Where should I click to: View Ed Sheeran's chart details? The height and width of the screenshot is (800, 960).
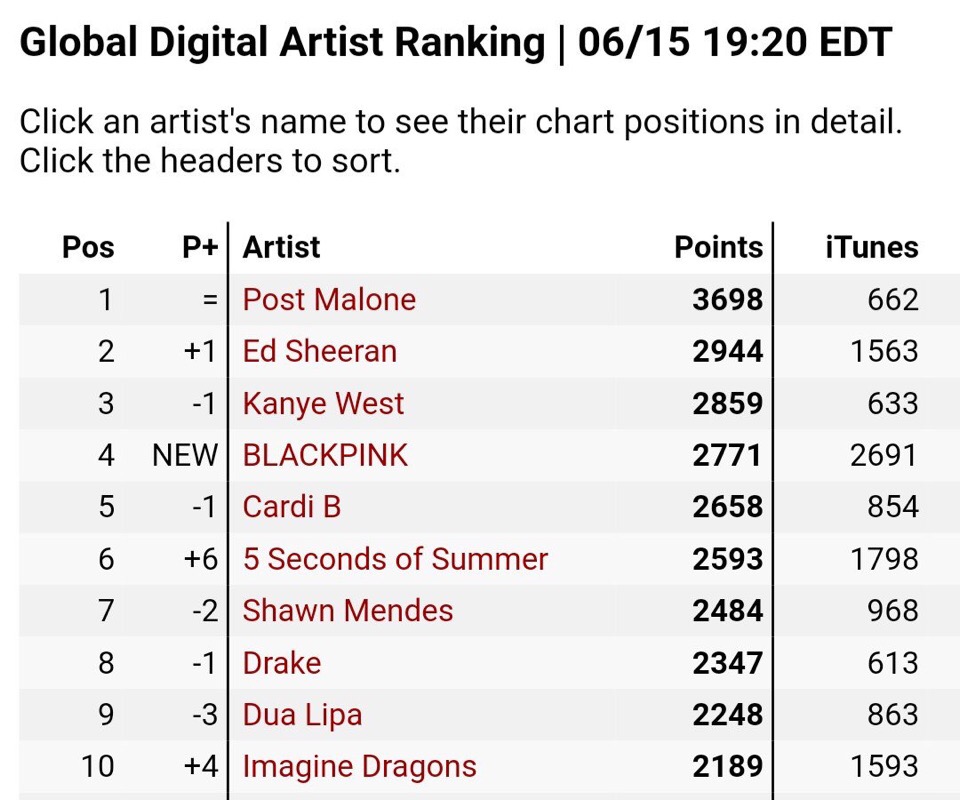pyautogui.click(x=319, y=352)
